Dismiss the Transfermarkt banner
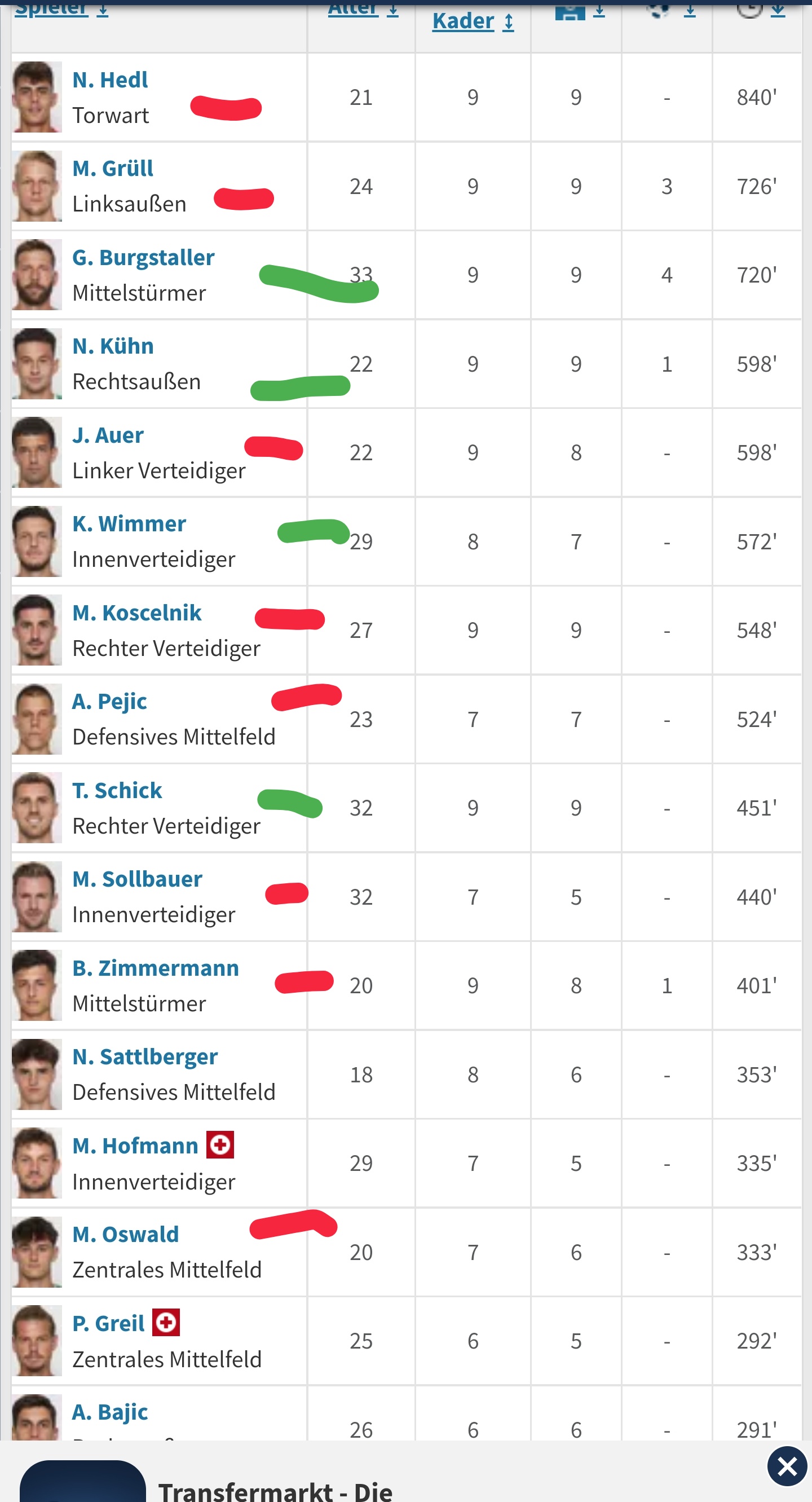 tap(787, 1466)
